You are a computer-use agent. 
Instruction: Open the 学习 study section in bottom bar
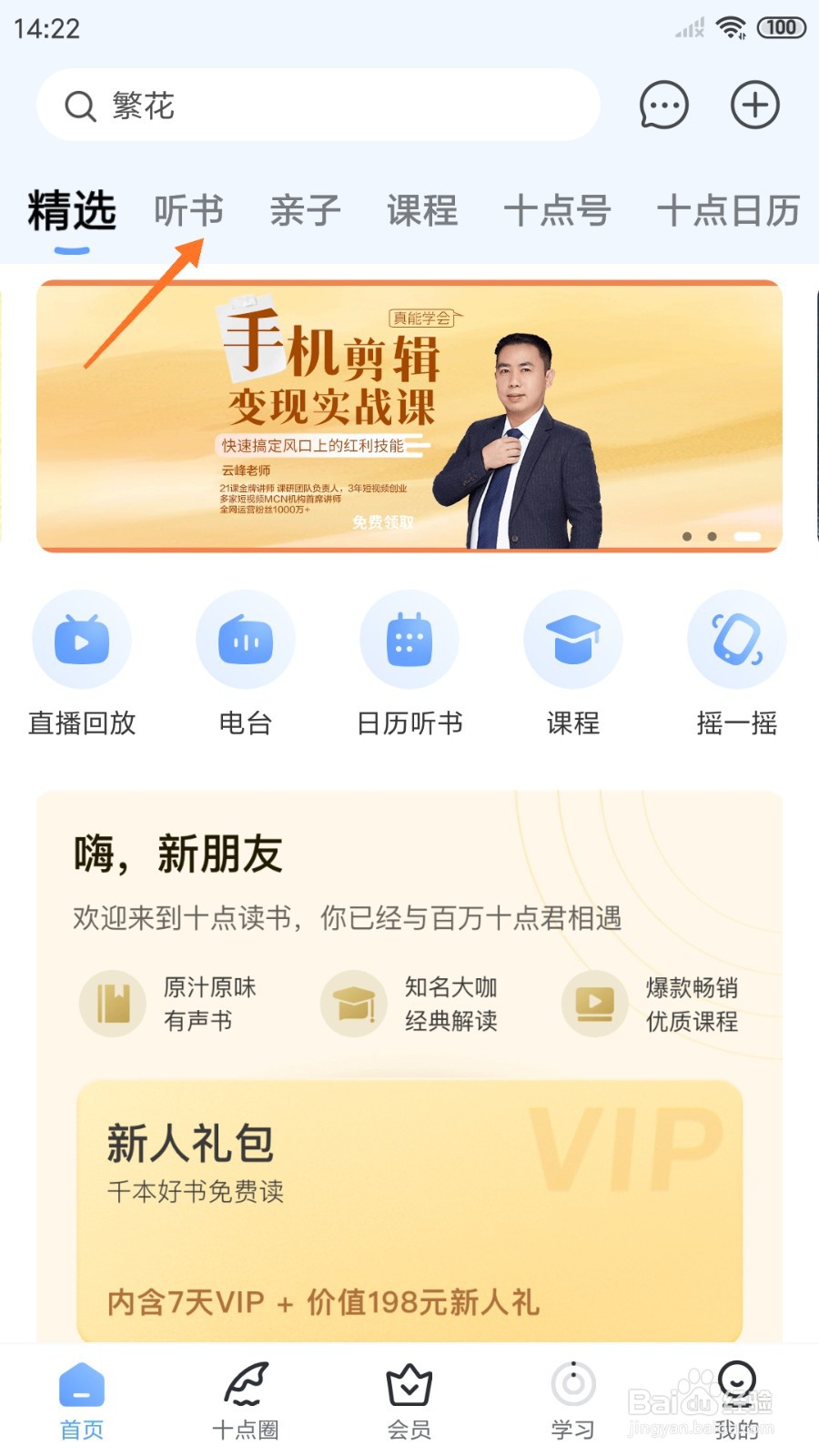[x=571, y=1401]
